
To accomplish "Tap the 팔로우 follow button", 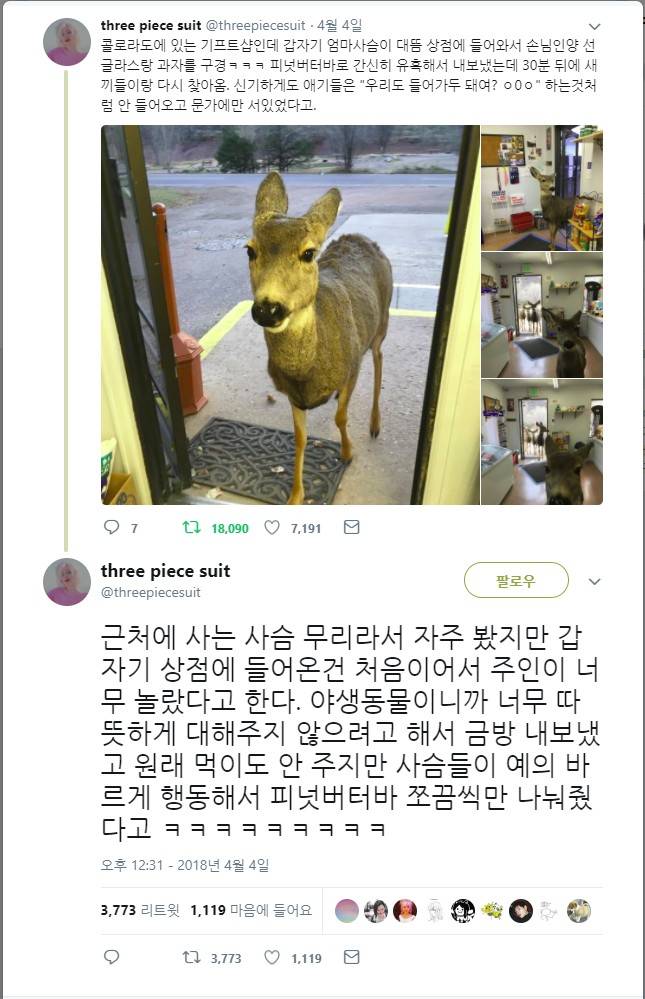I will [516, 580].
